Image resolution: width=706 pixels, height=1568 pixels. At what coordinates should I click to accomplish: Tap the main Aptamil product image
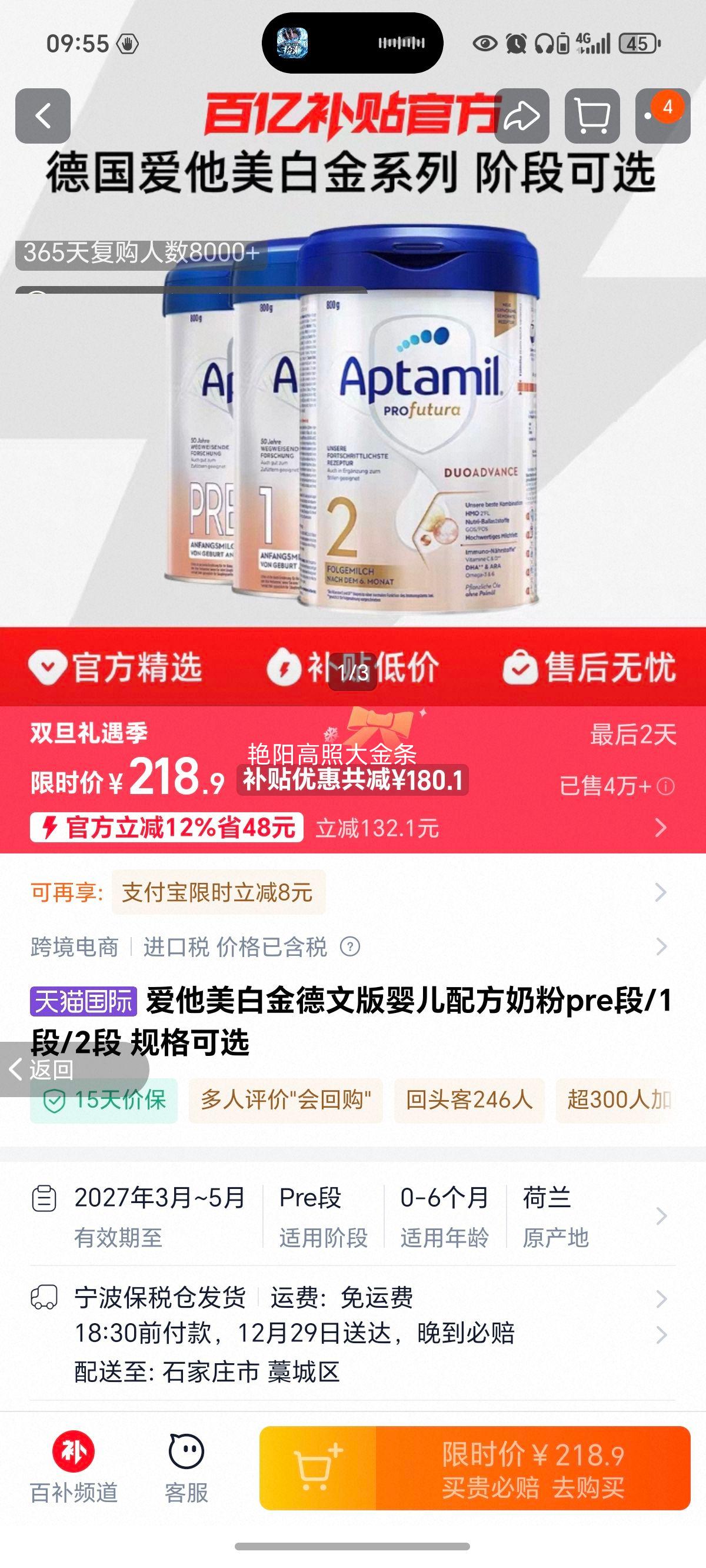tap(353, 420)
